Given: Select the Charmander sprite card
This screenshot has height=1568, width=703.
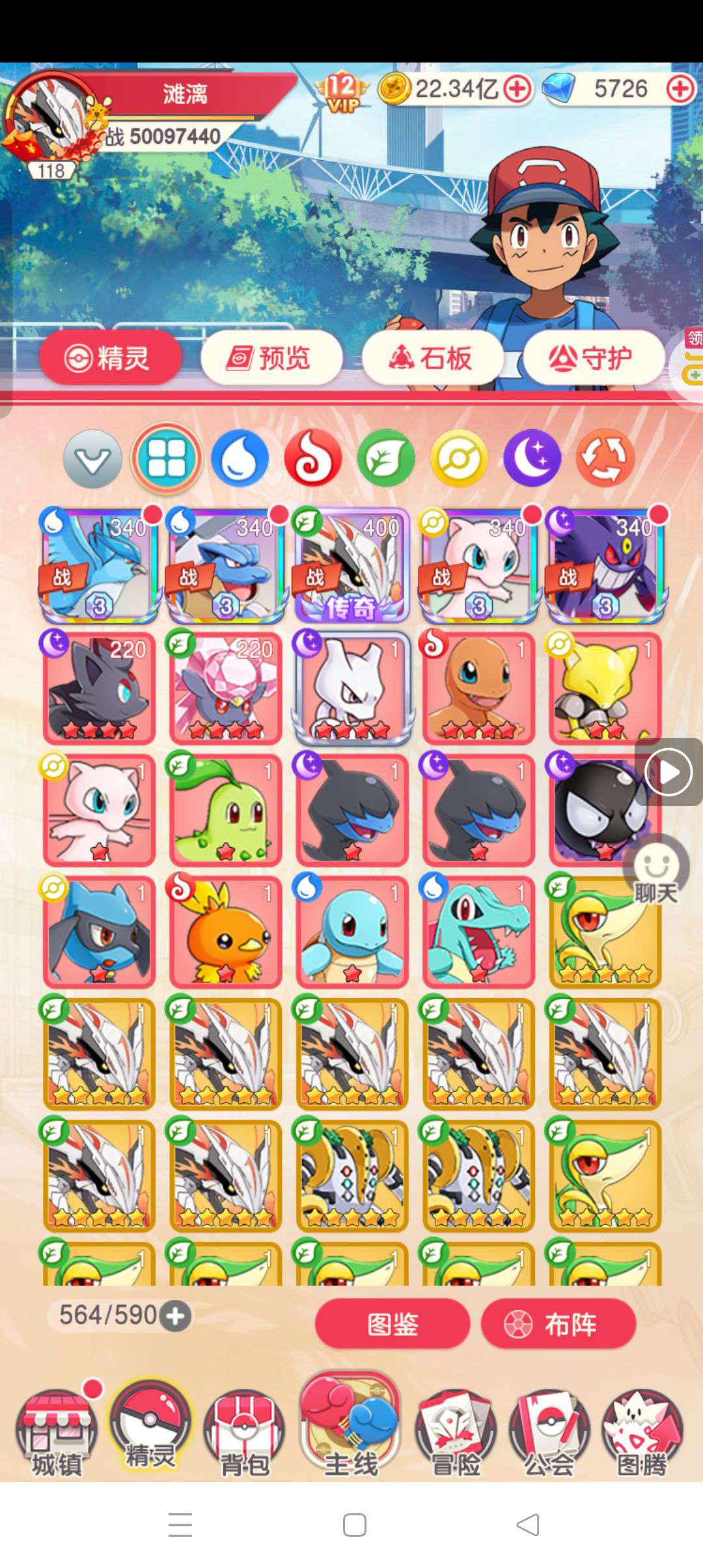Looking at the screenshot, I should tap(478, 688).
